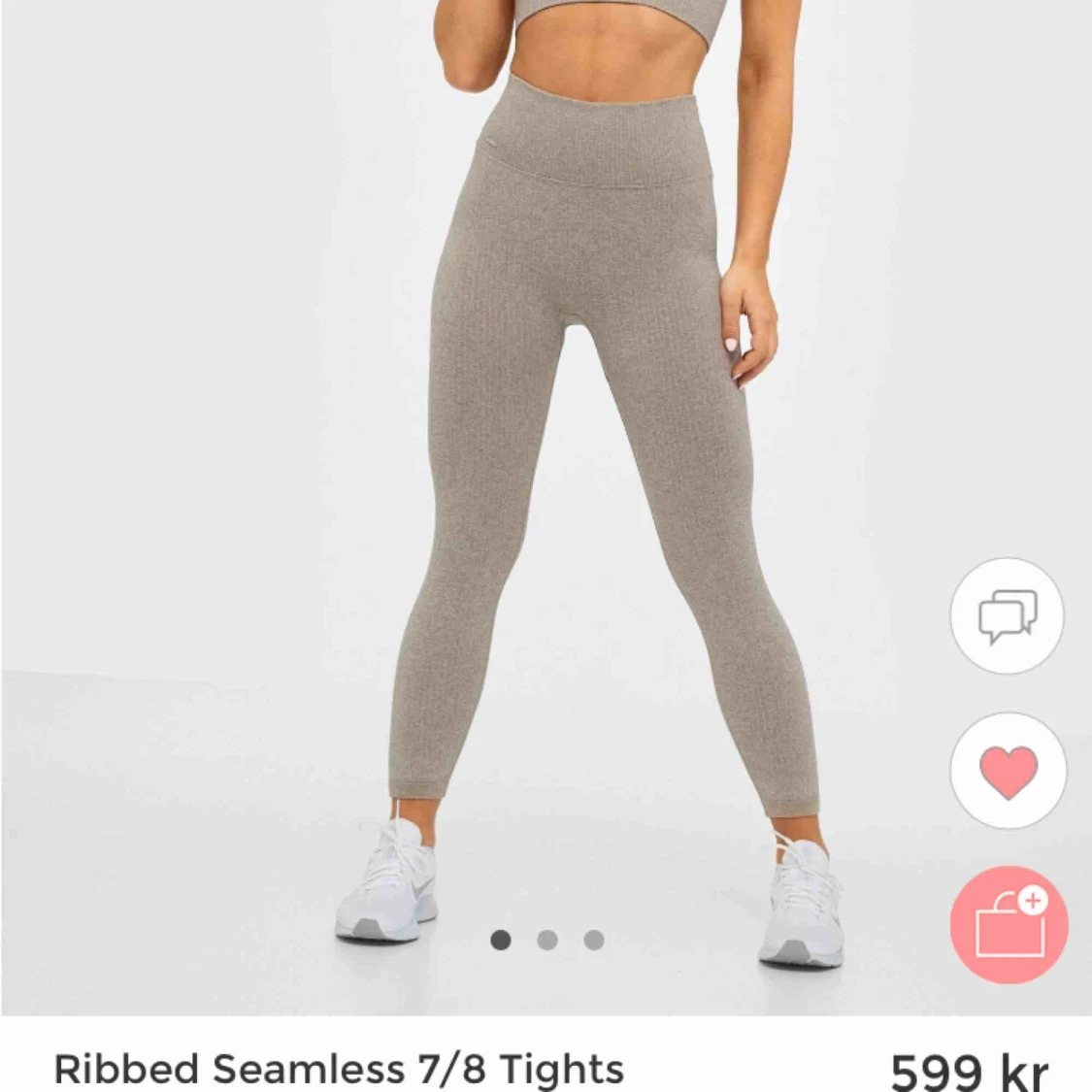The height and width of the screenshot is (1092, 1092).
Task: Open the chat bubbles icon
Action: [x=1007, y=616]
